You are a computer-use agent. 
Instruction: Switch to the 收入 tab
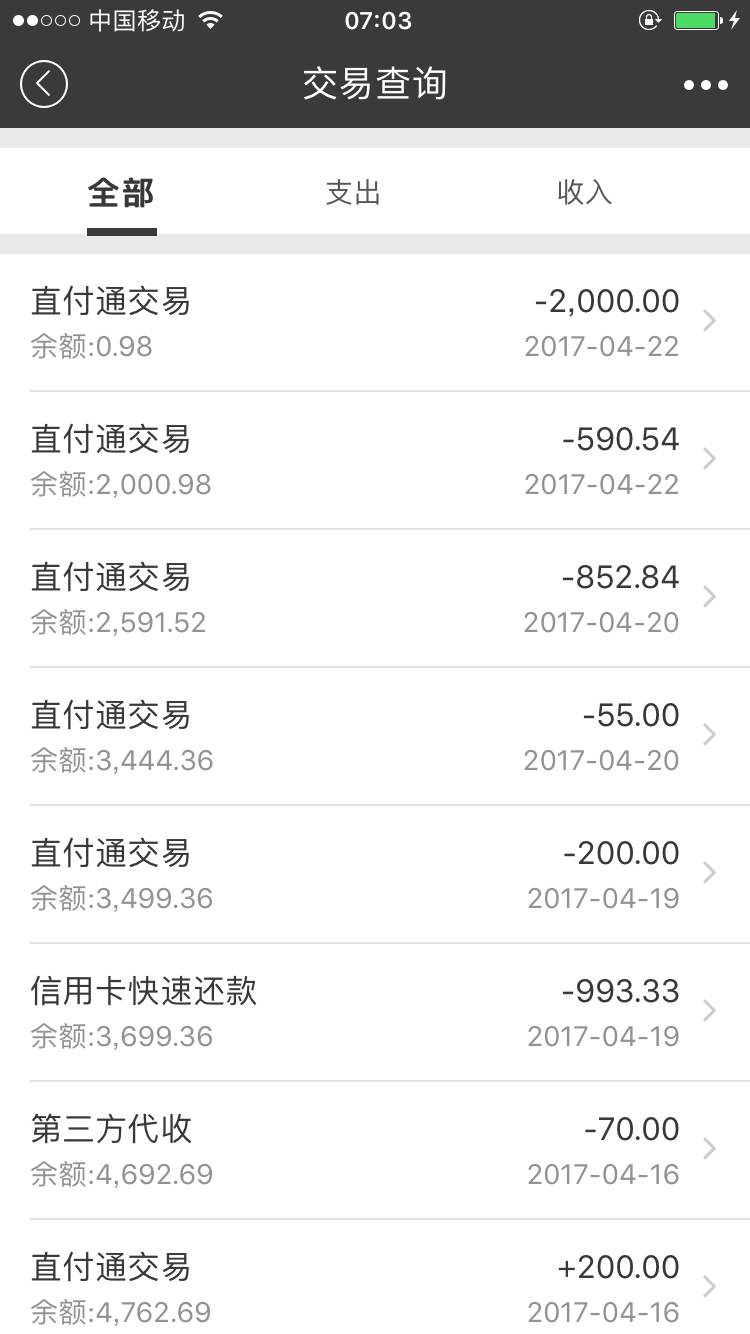pos(584,192)
